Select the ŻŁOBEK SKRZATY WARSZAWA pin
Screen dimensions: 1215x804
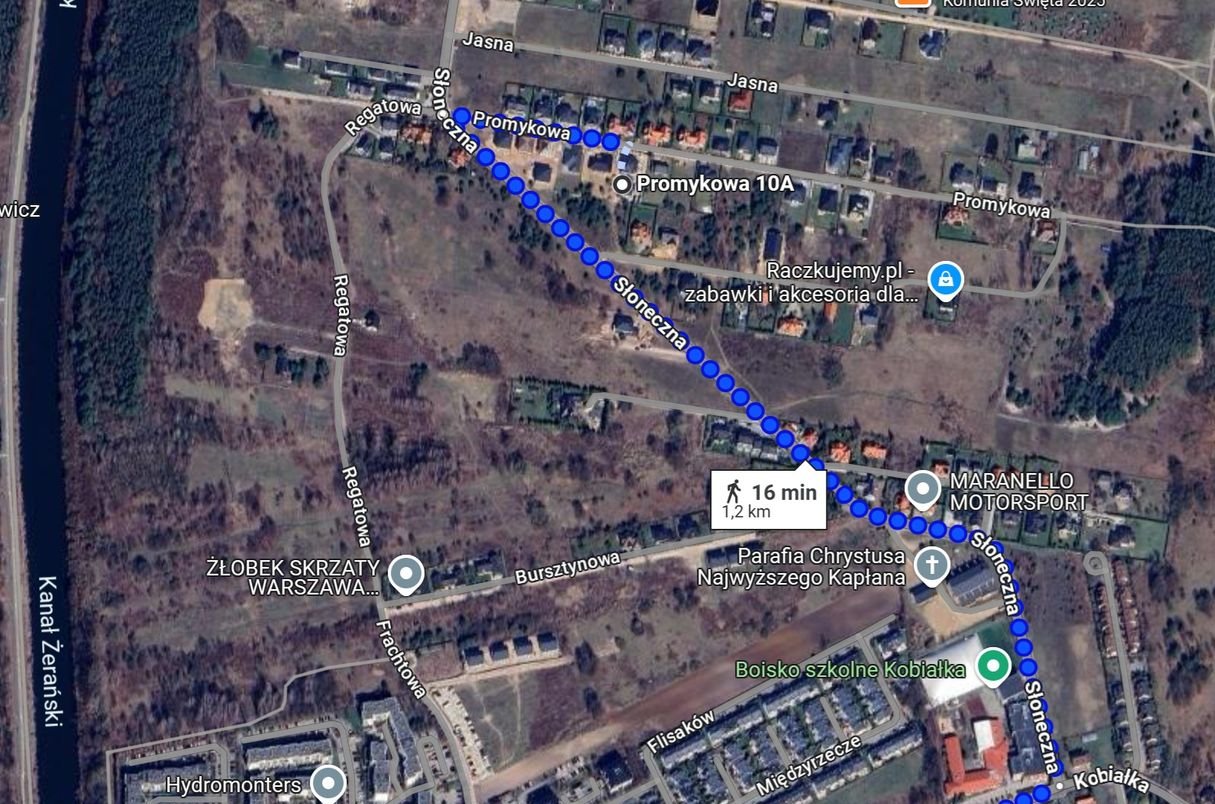coord(406,574)
